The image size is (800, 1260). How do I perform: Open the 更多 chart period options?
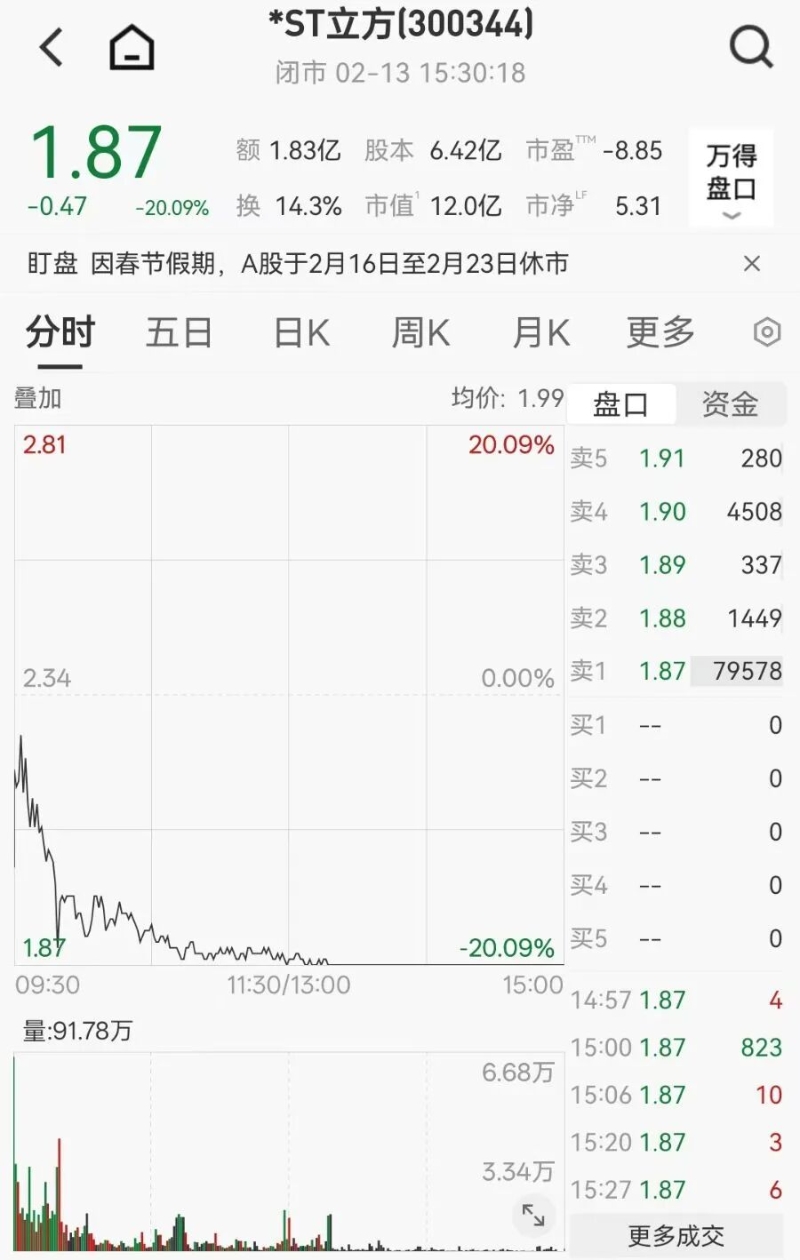coord(660,332)
